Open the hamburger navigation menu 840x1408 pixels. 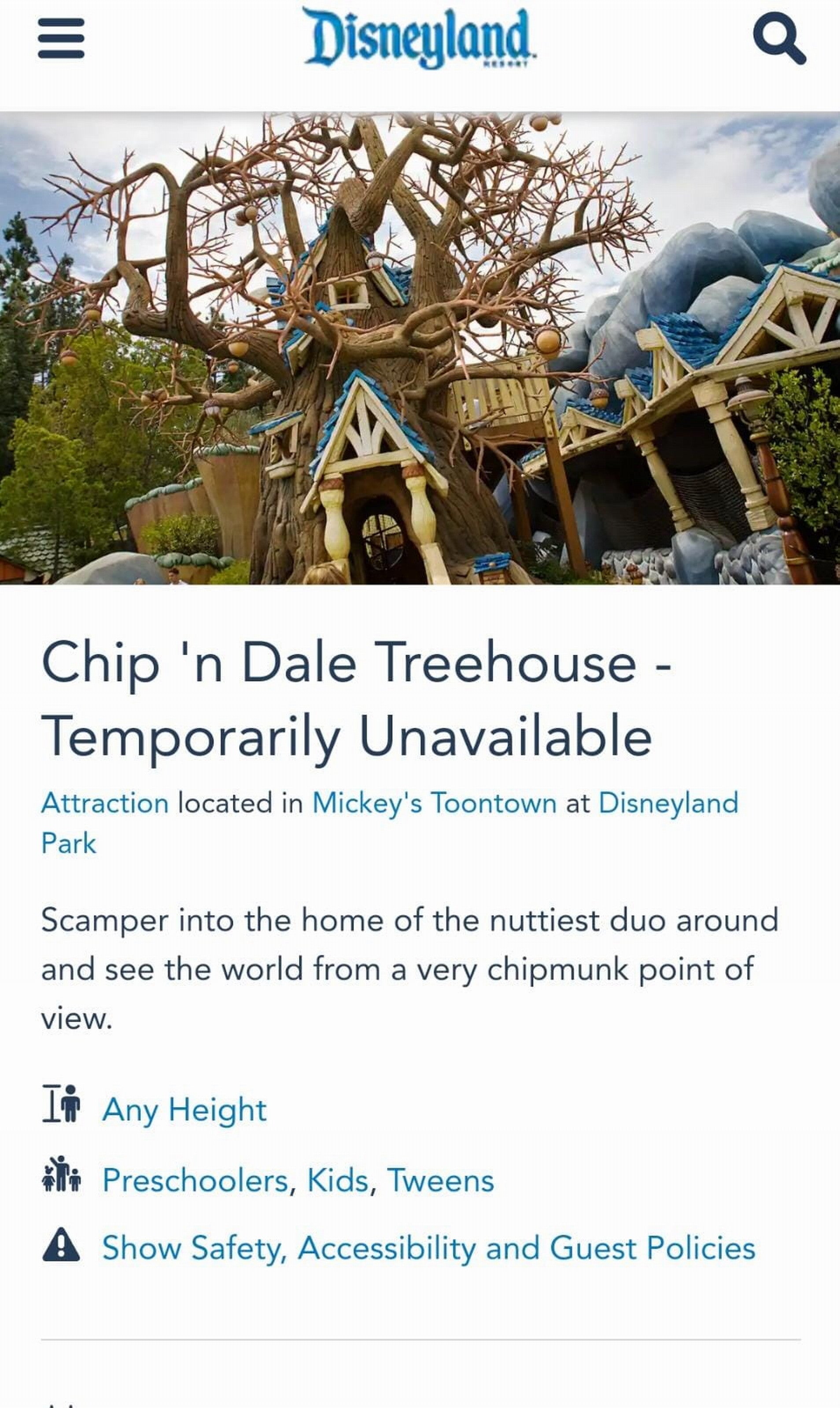61,38
